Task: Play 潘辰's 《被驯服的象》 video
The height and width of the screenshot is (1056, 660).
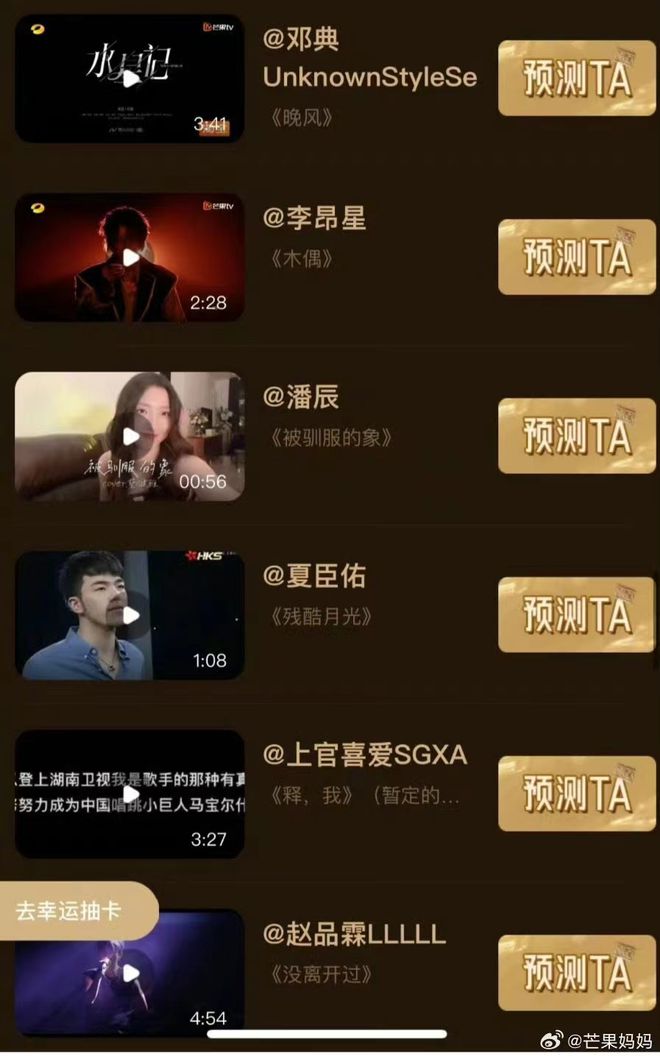Action: (x=131, y=437)
